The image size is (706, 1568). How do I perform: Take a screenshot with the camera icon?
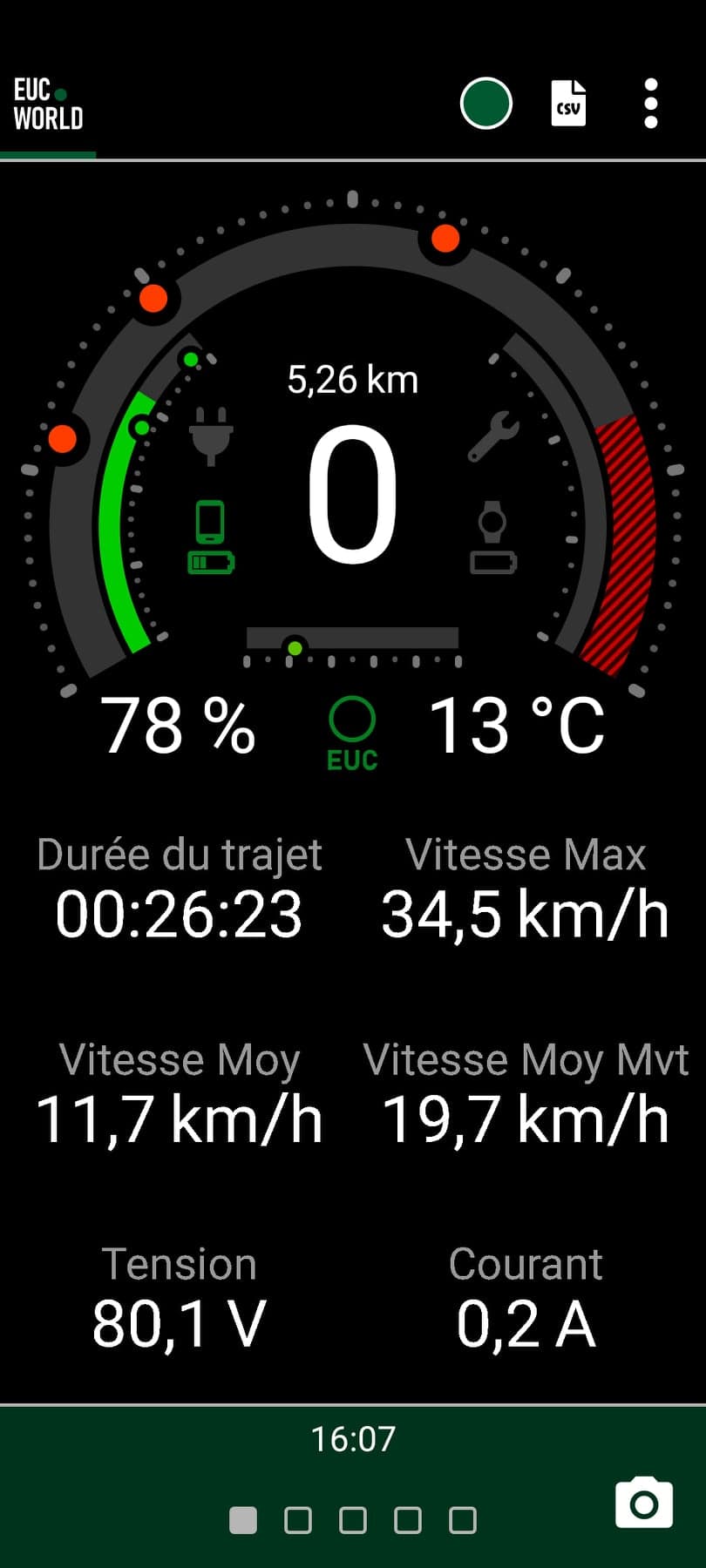643,1503
